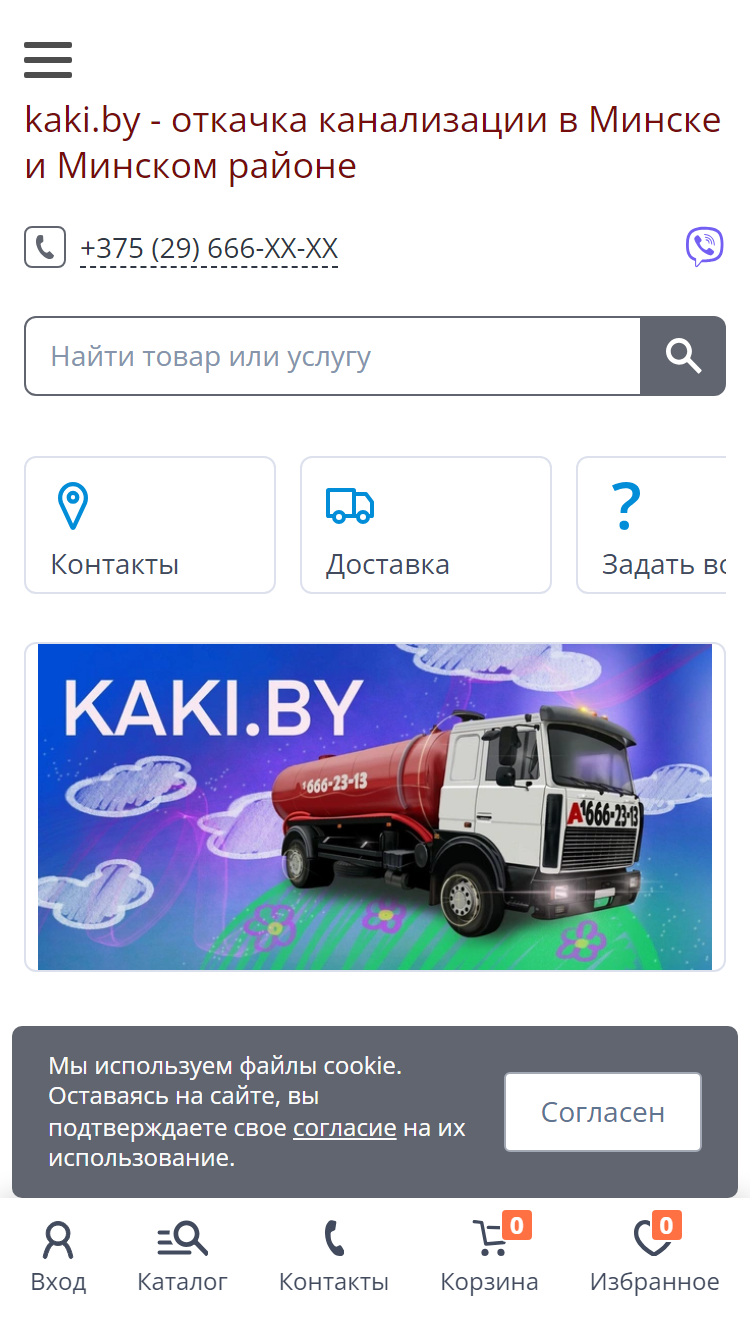
Task: Open the hamburger menu
Action: tap(48, 60)
